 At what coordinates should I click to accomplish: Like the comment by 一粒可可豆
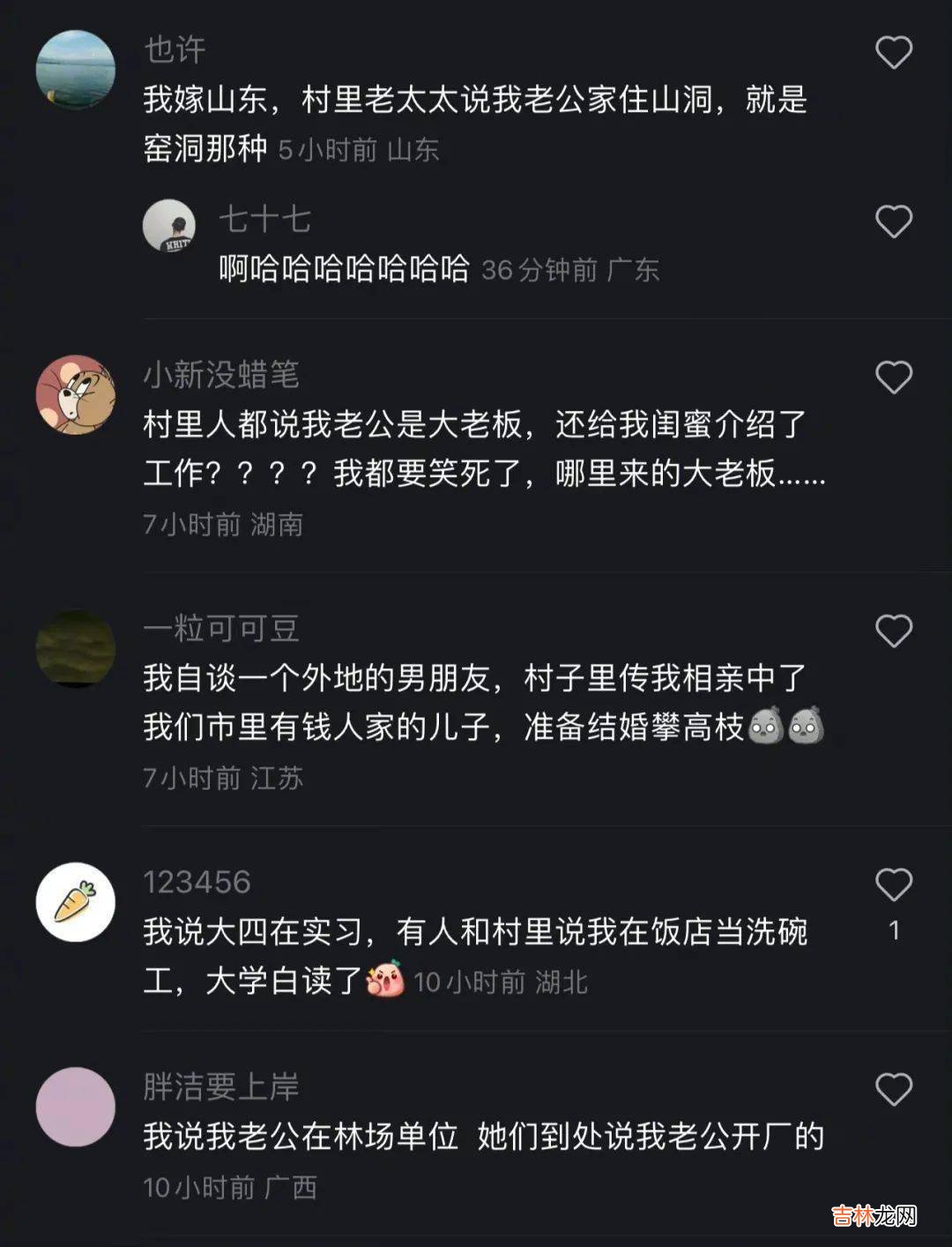[893, 631]
